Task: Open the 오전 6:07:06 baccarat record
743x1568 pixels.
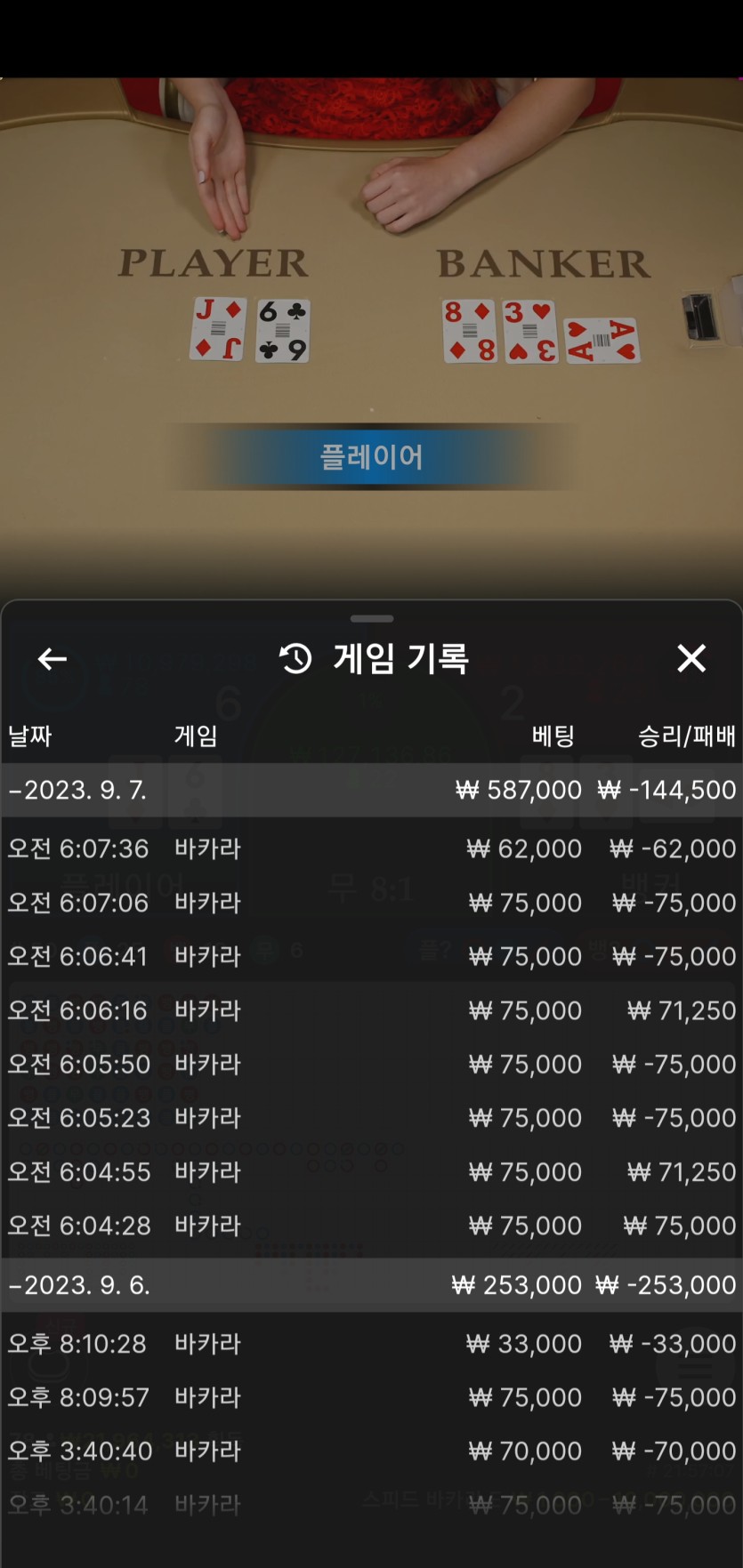Action: [371, 903]
